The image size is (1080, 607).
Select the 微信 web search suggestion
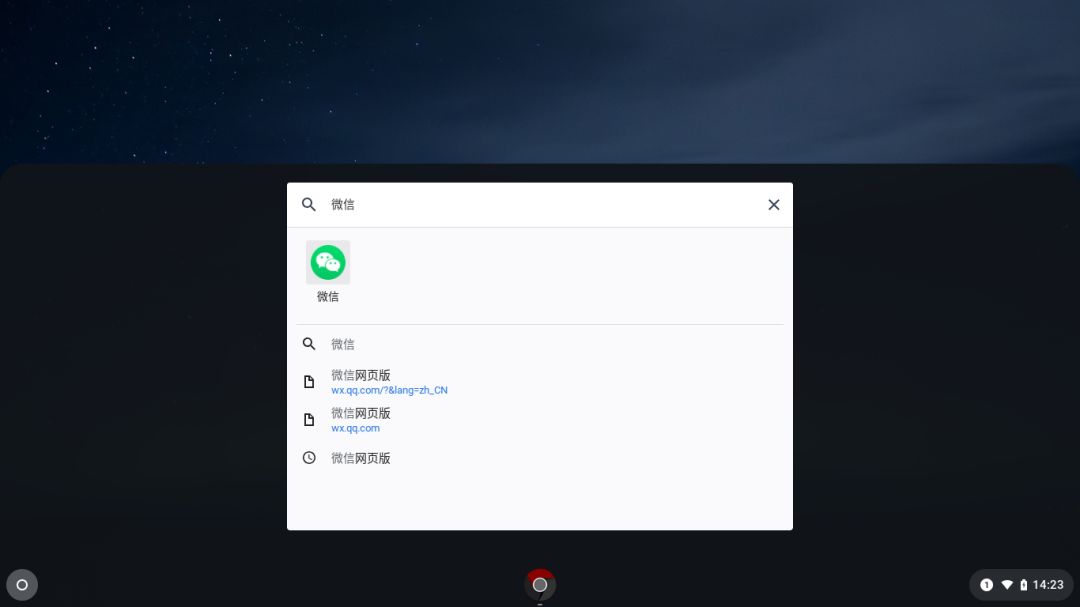[343, 344]
